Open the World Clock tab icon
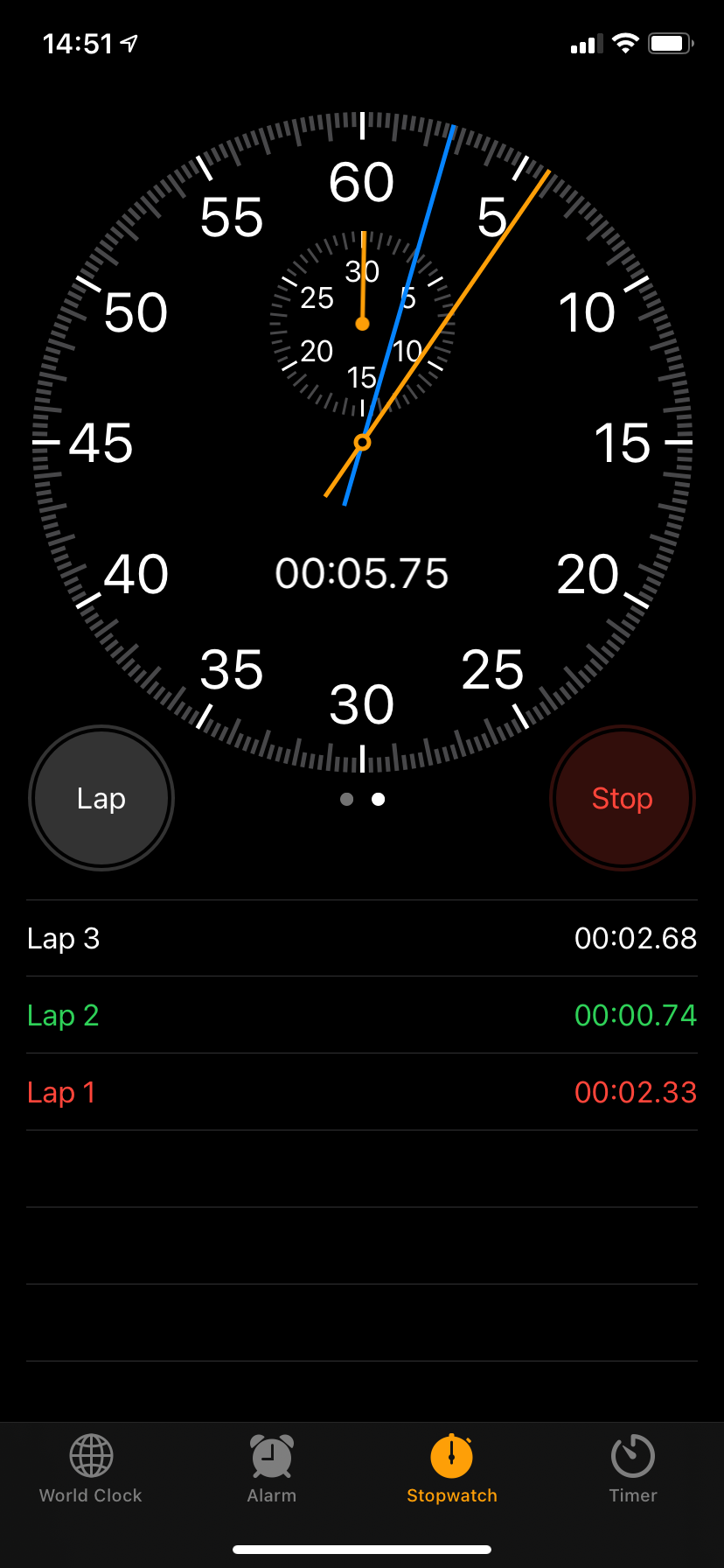 coord(90,1455)
